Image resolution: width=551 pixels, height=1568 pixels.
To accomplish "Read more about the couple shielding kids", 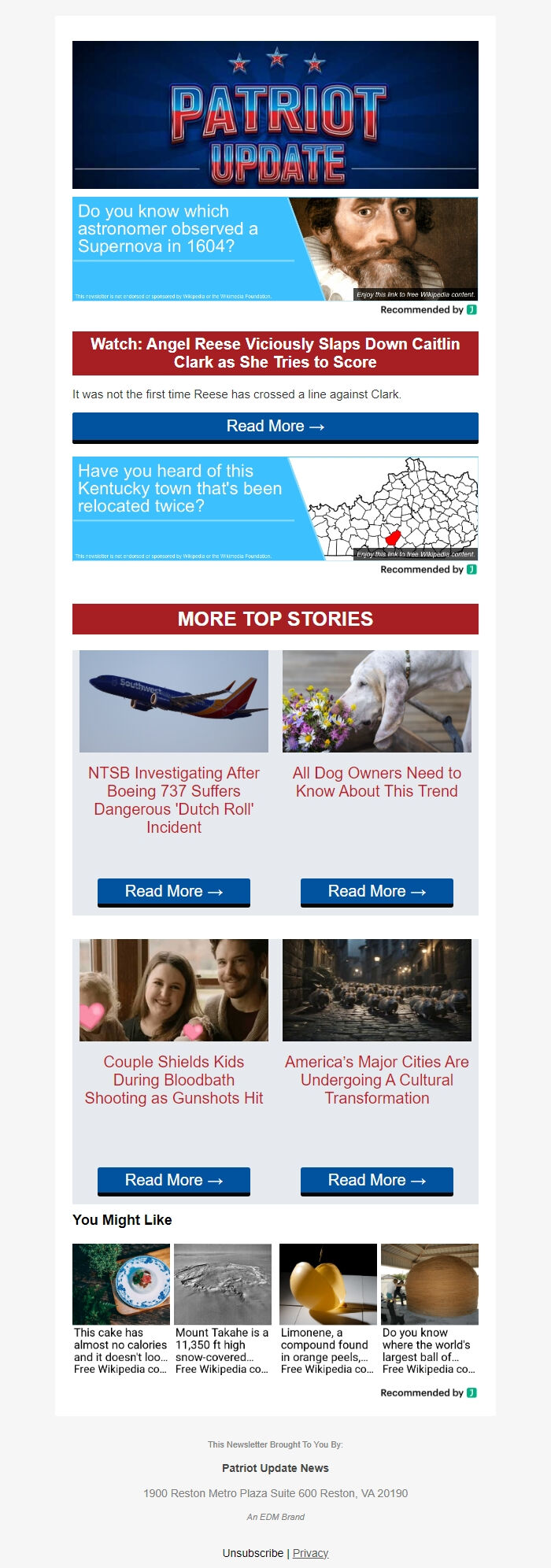I will [174, 1181].
